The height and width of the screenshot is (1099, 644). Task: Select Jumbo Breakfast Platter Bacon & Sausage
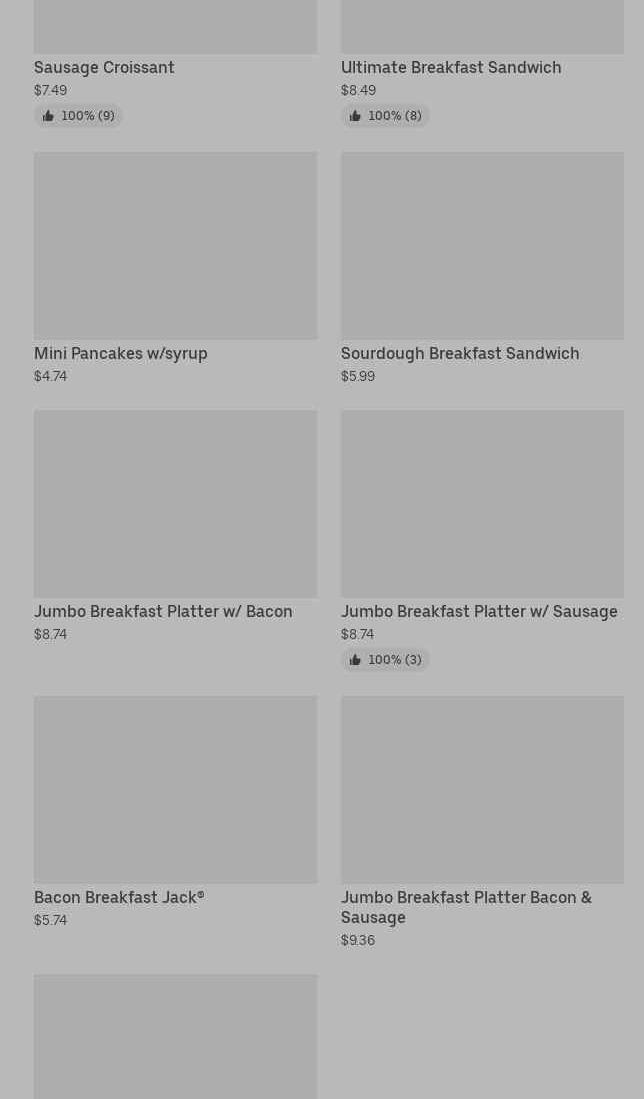tap(467, 907)
